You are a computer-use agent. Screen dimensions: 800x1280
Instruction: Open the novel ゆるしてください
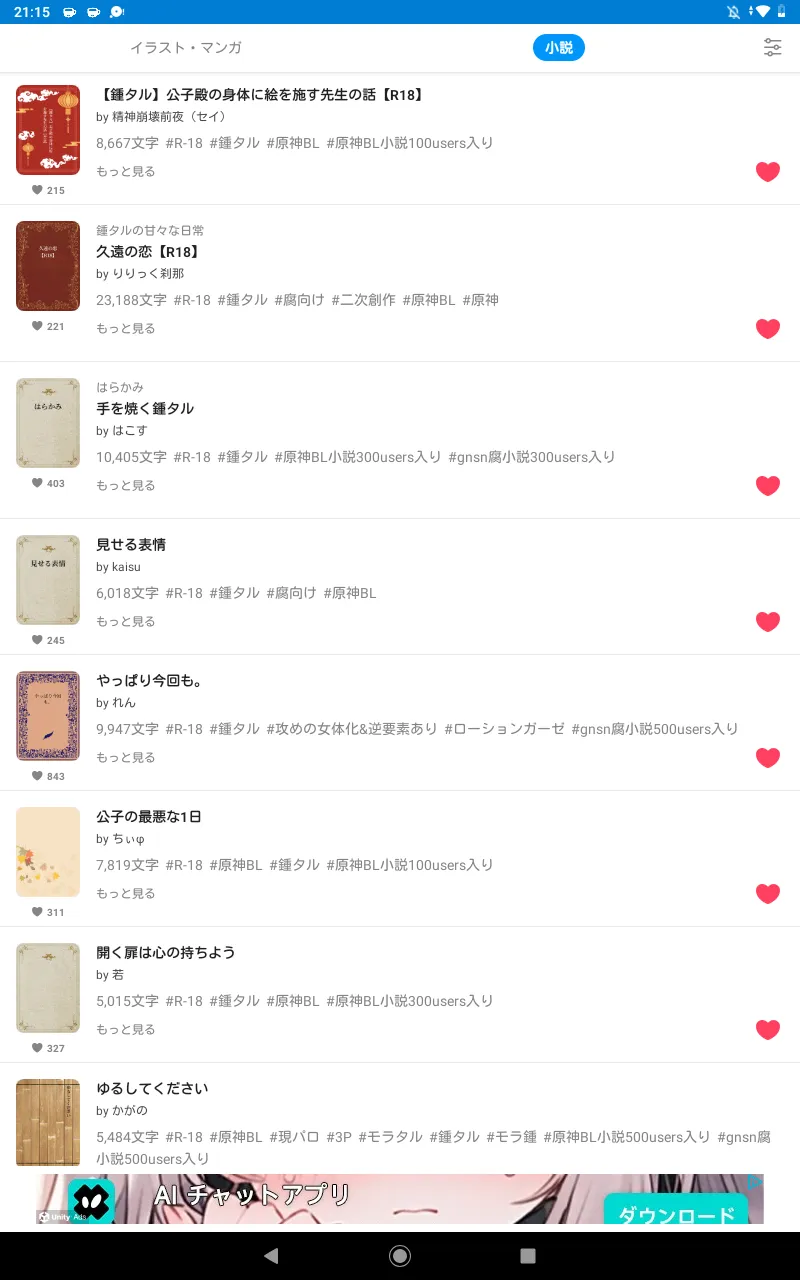[152, 1088]
